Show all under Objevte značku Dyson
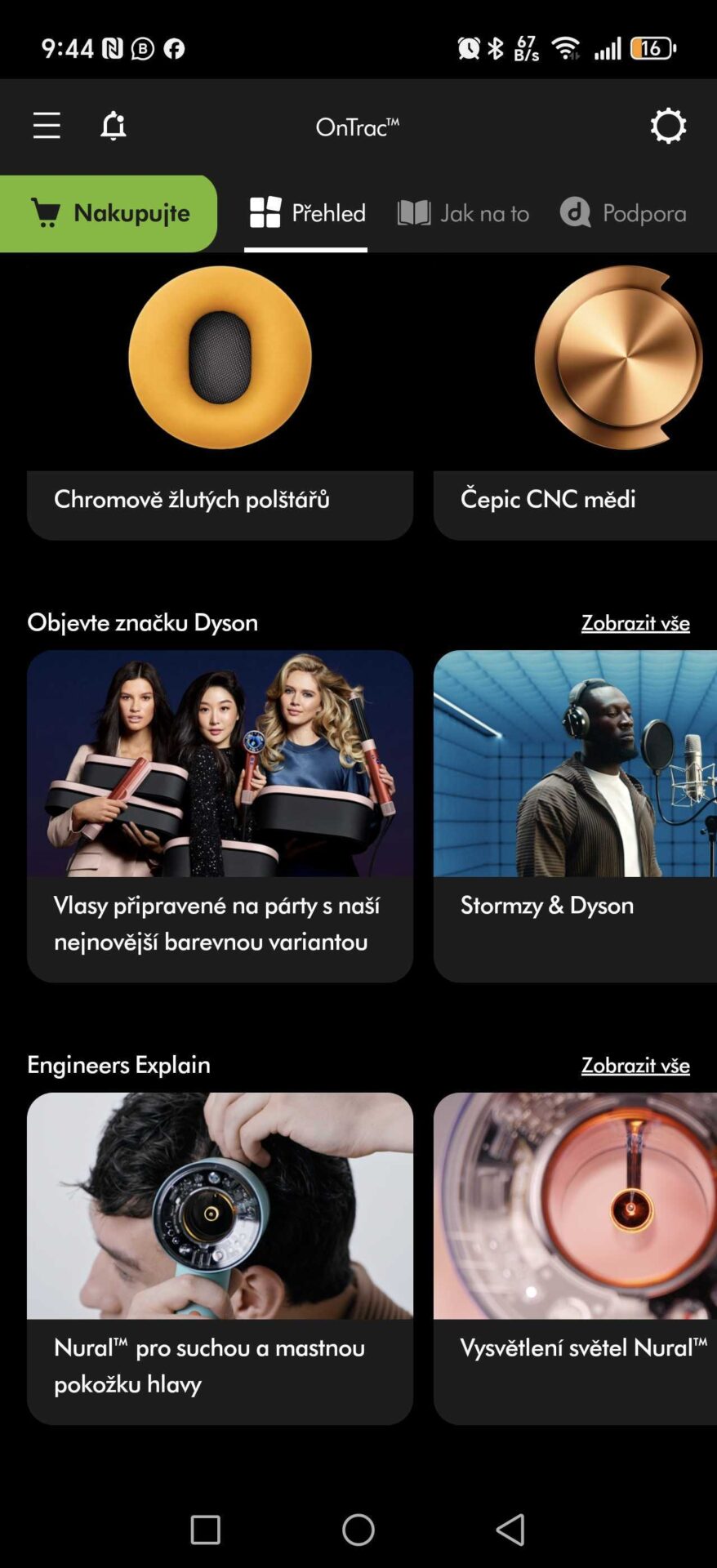717x1568 pixels. (635, 623)
